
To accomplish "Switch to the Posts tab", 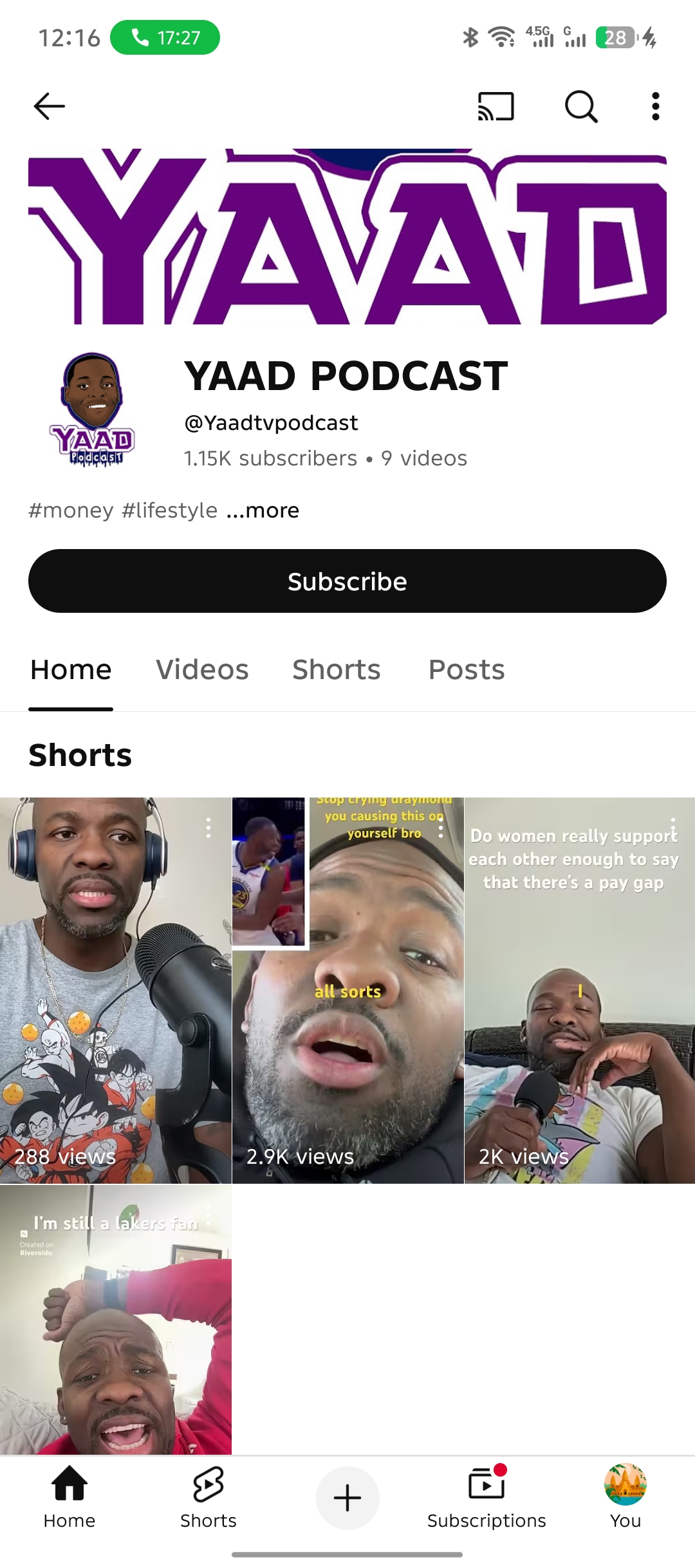I will pos(467,669).
